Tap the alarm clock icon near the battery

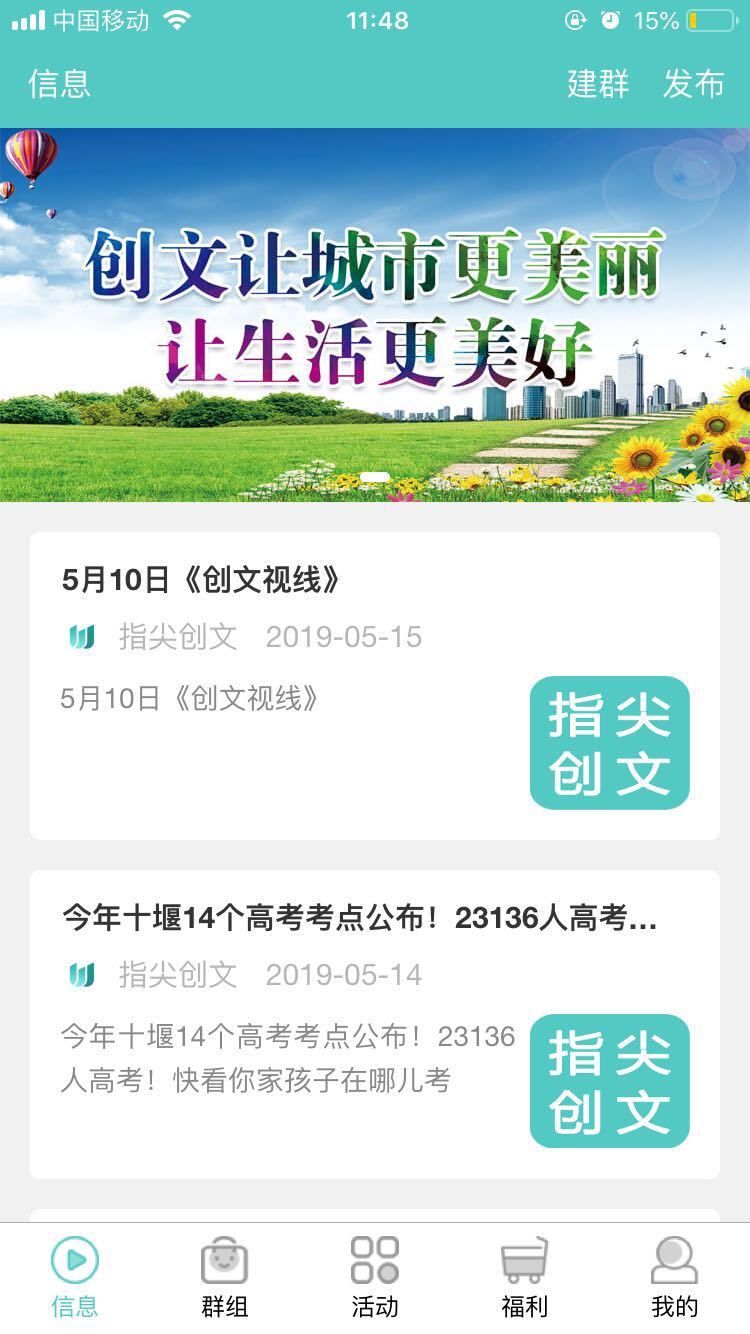coord(610,18)
